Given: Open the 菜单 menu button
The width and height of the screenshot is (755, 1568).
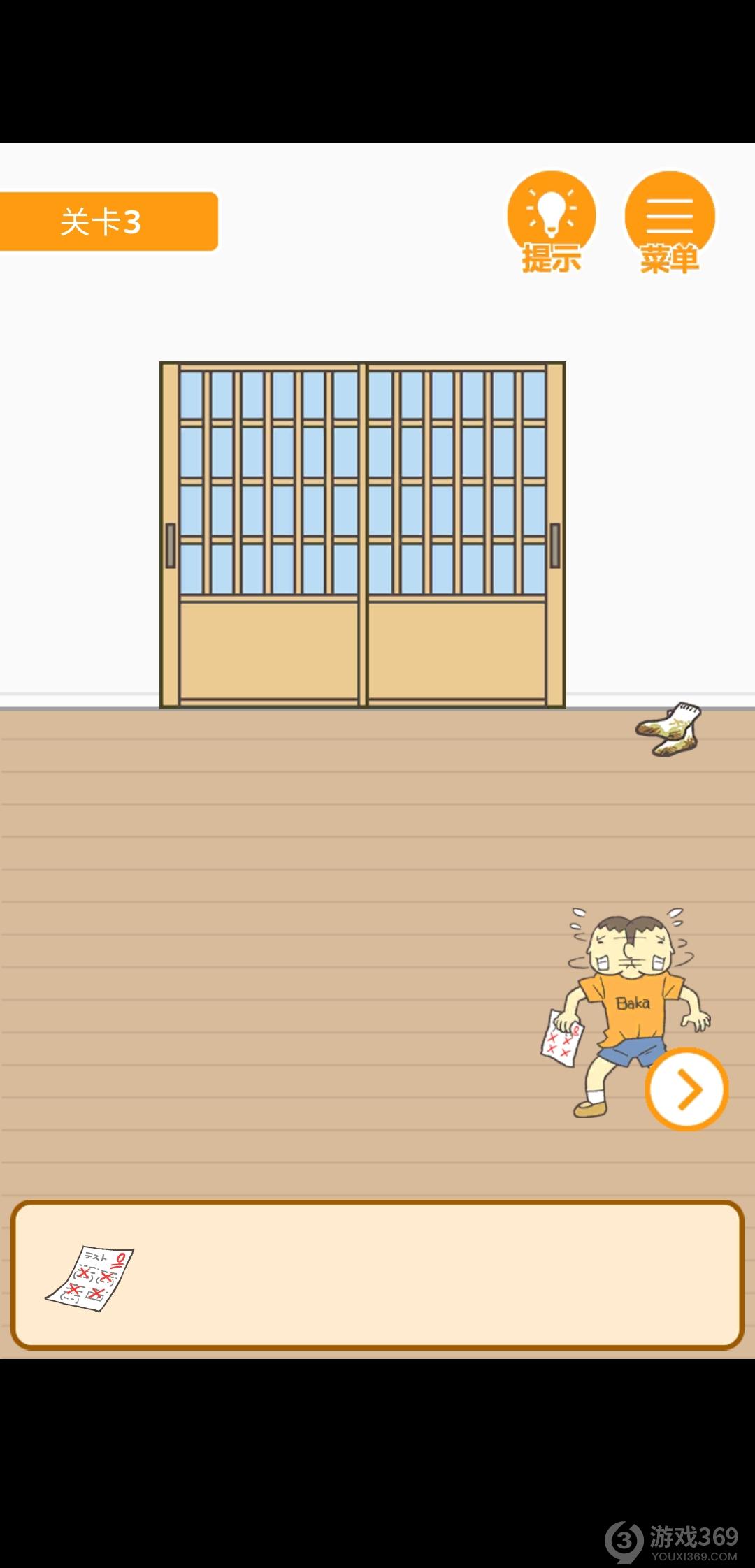Looking at the screenshot, I should click(x=669, y=219).
